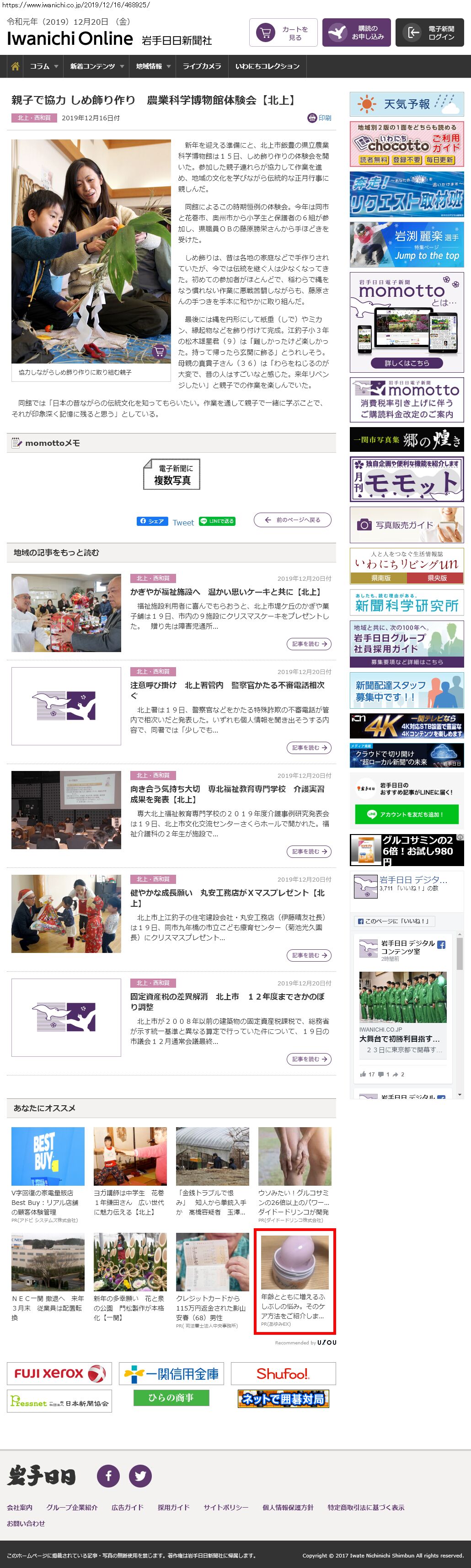Share the article on Facebook シェア
This screenshot has height=1568, width=471.
click(x=152, y=521)
